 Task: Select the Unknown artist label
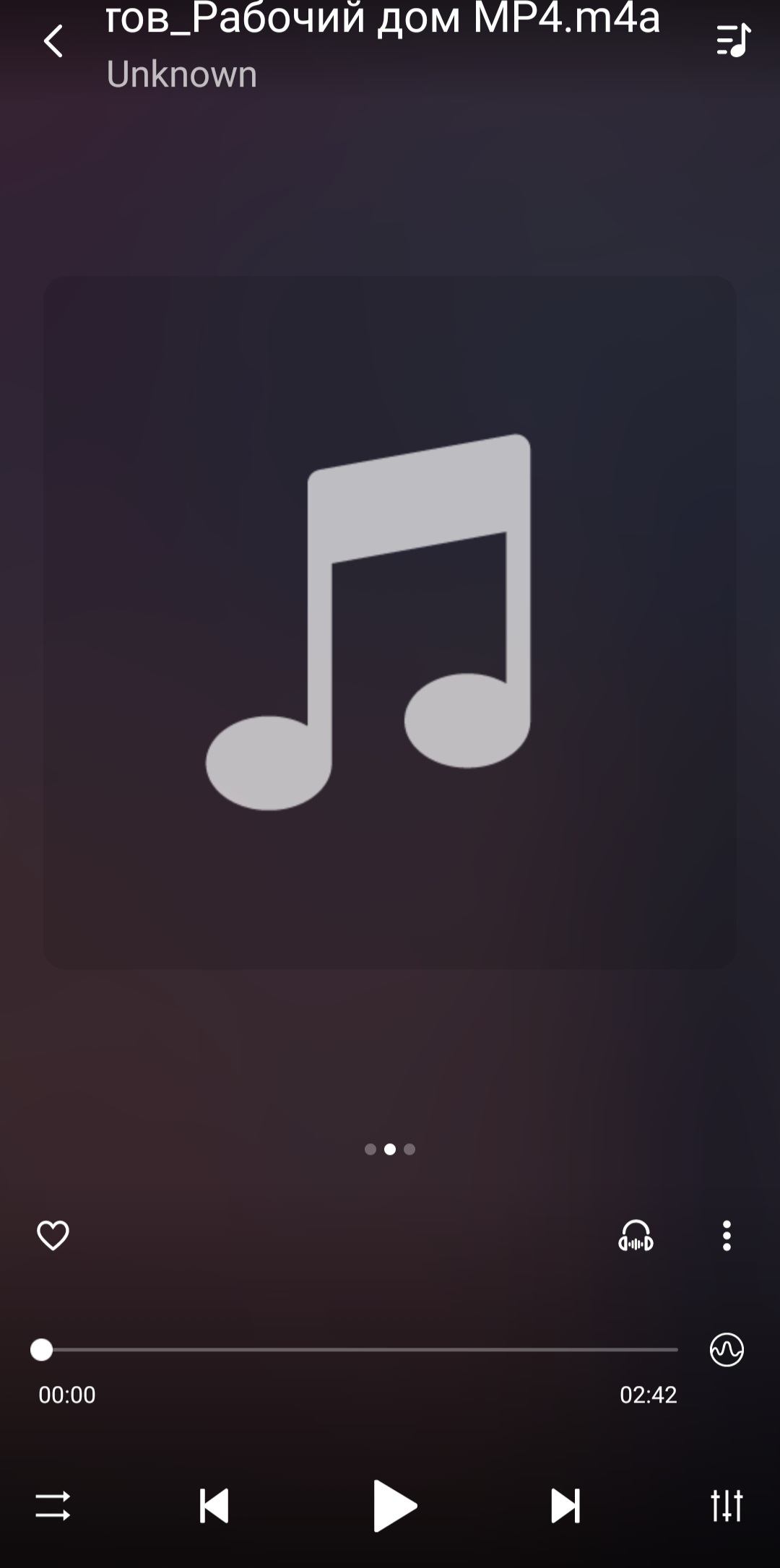(181, 74)
